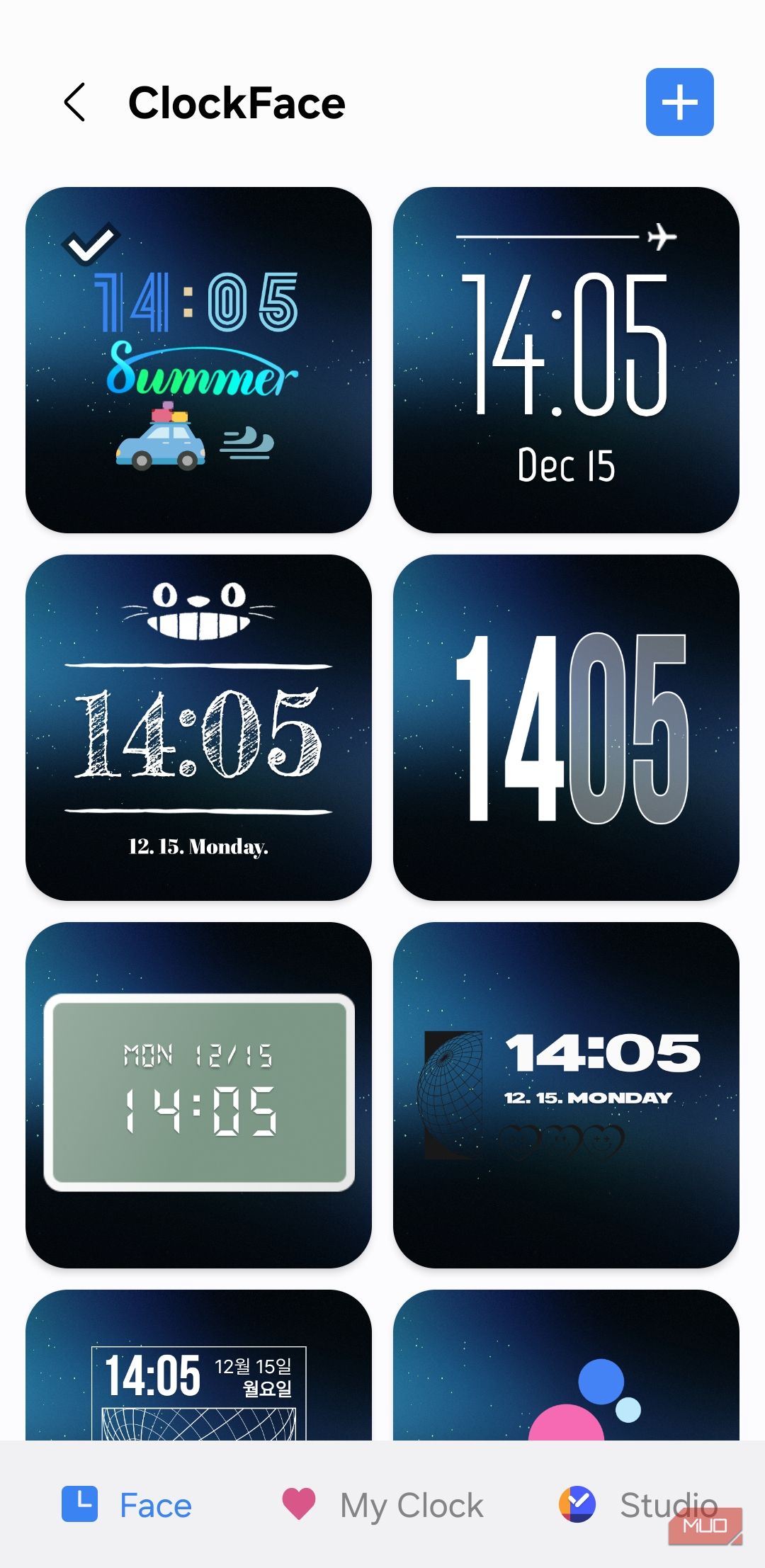Add a new clock face with plus button

click(x=679, y=103)
